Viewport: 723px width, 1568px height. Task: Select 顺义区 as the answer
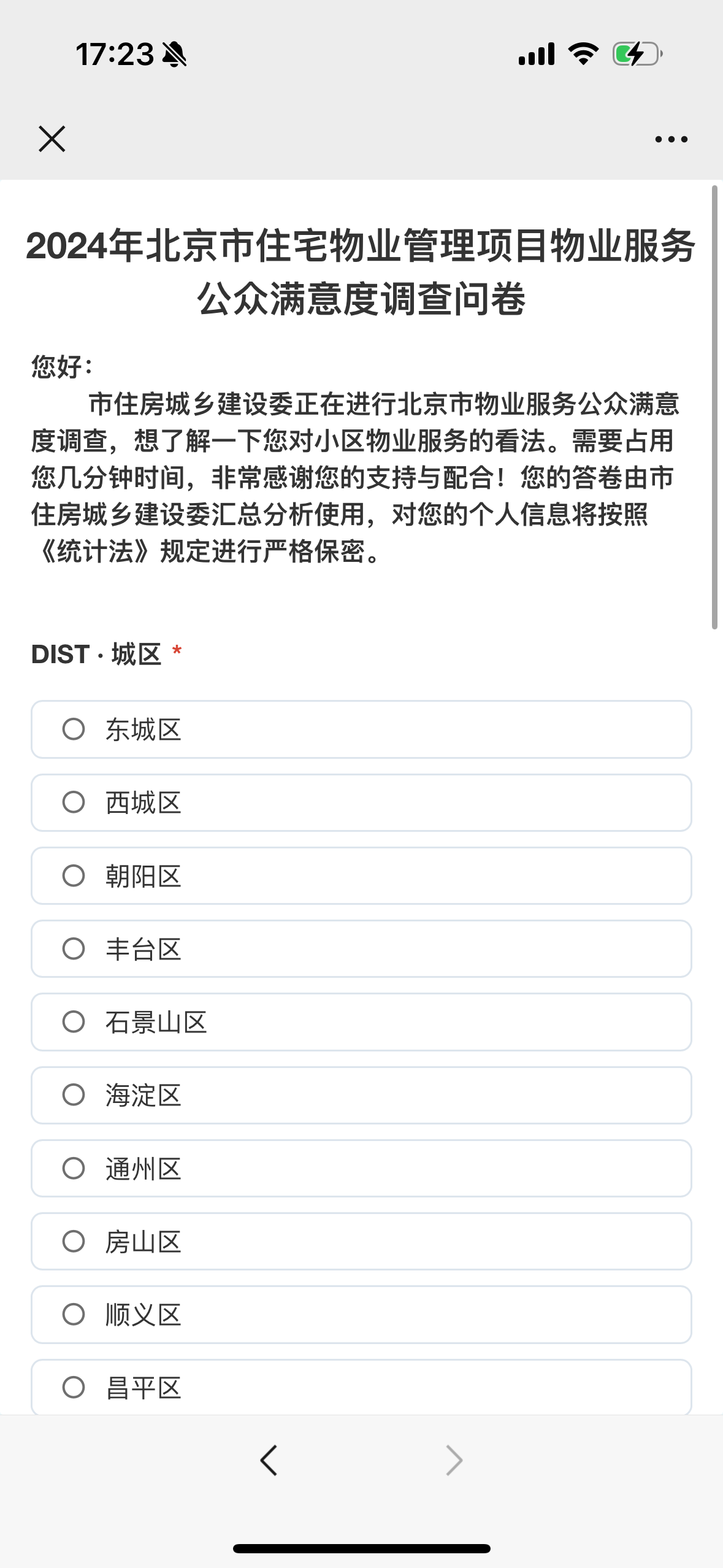tap(361, 1315)
